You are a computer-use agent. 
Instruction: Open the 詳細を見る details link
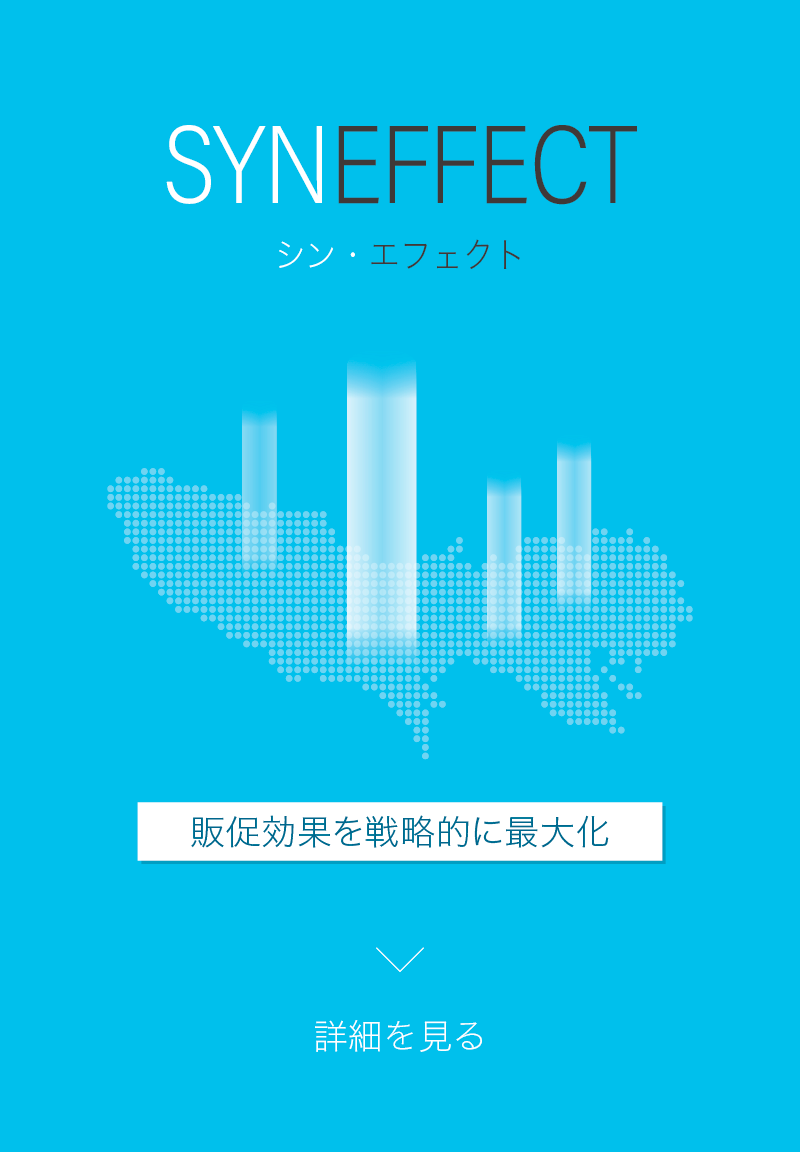point(399,1036)
